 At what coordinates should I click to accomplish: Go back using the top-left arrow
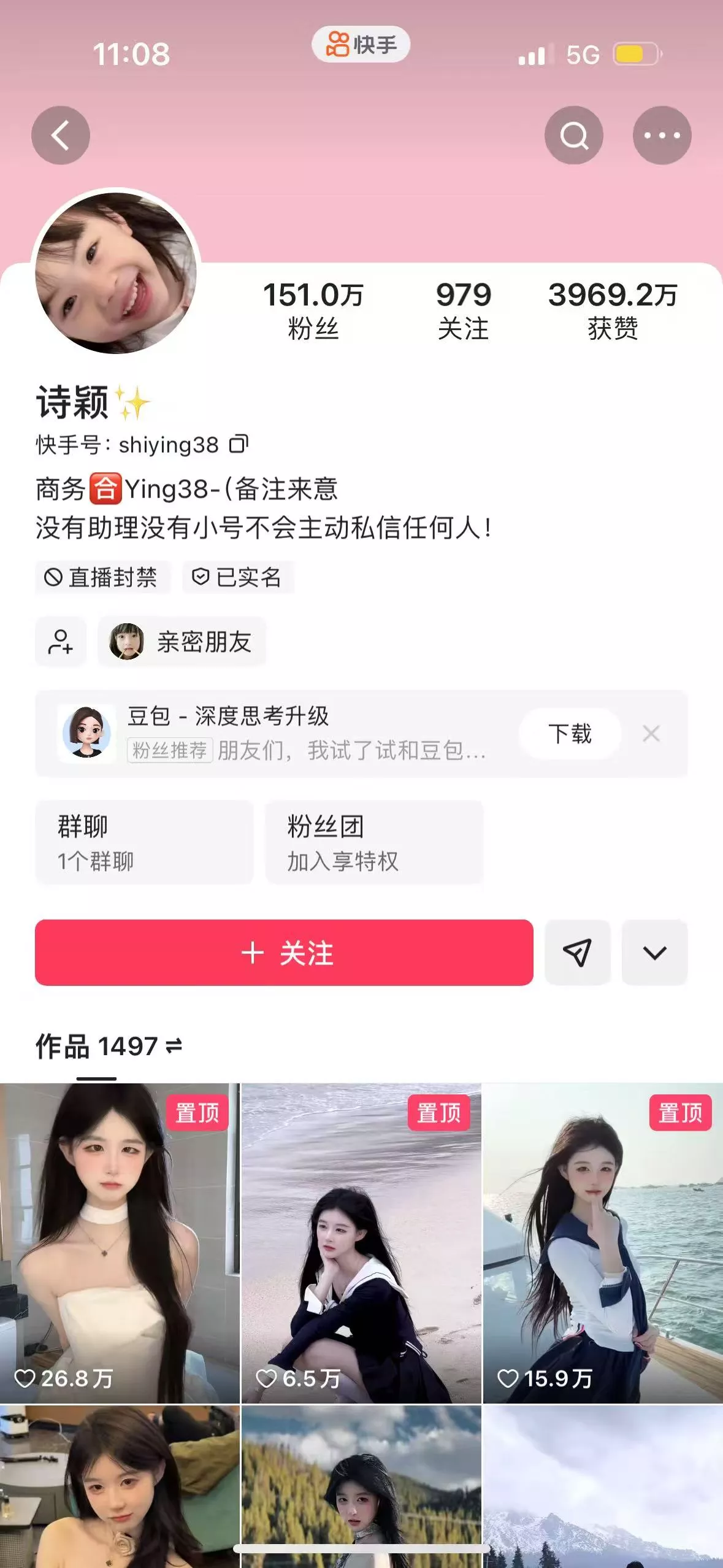click(x=61, y=135)
